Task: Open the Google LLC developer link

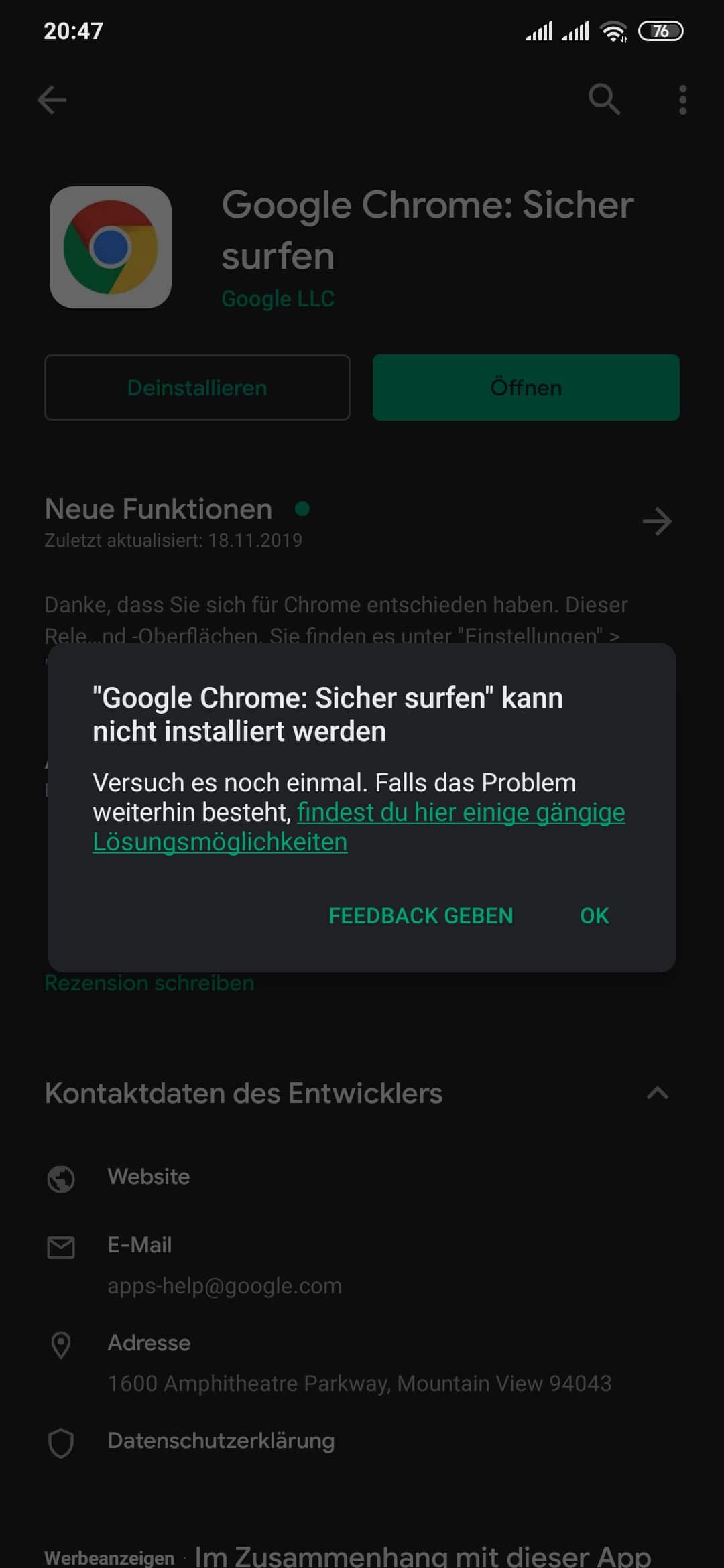Action: [x=278, y=299]
